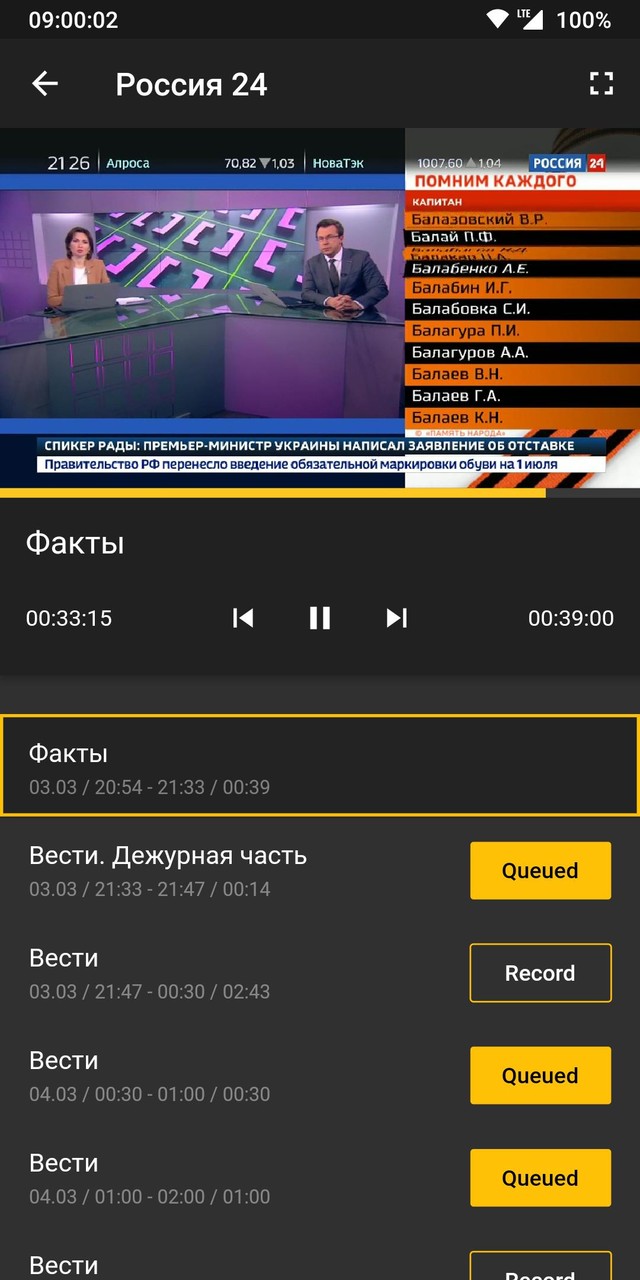Open the Вести 21:47 - 00:30 entry
The width and height of the screenshot is (640, 1280).
[200, 973]
